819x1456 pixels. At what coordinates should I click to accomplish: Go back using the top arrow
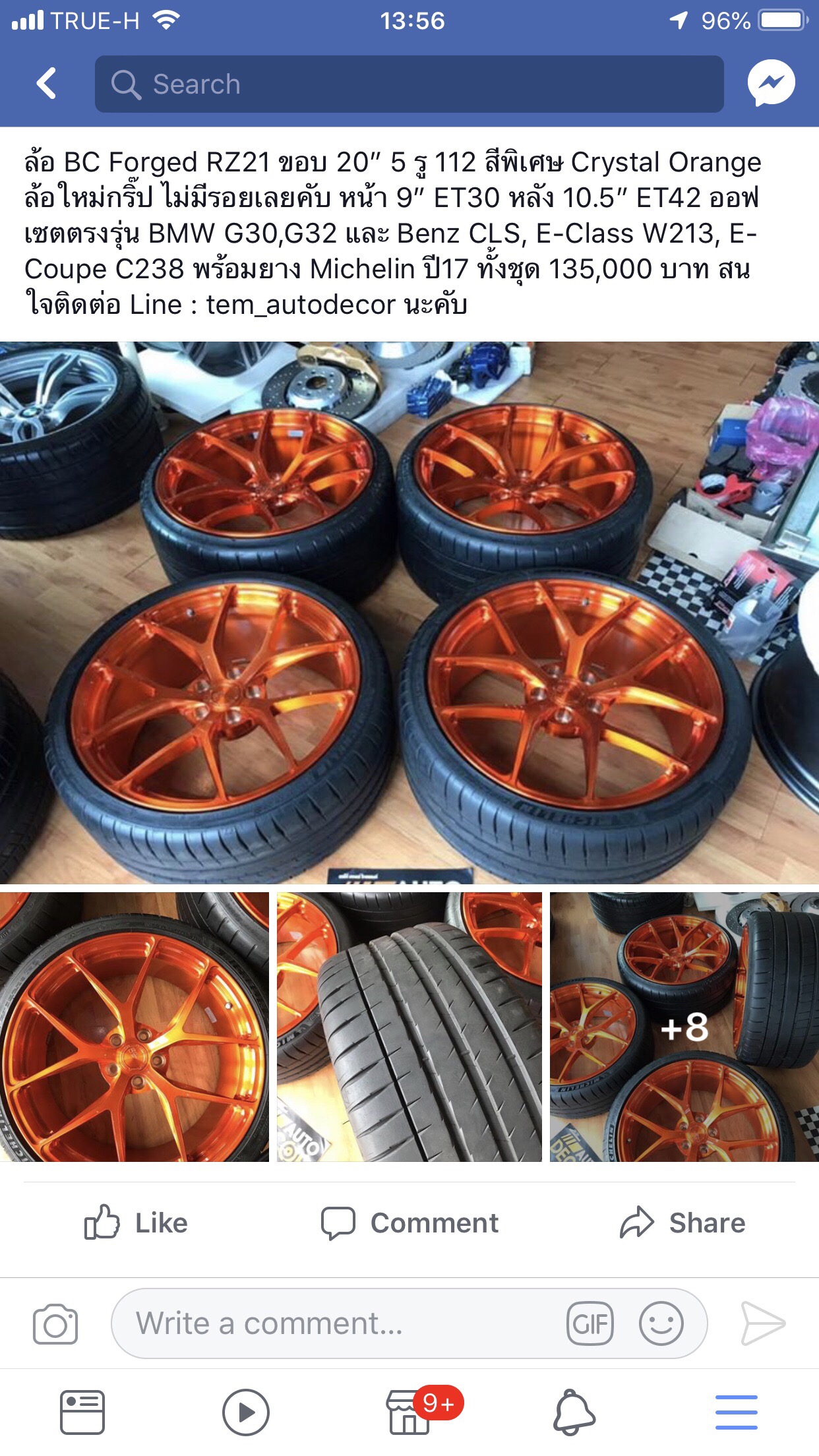pos(46,84)
